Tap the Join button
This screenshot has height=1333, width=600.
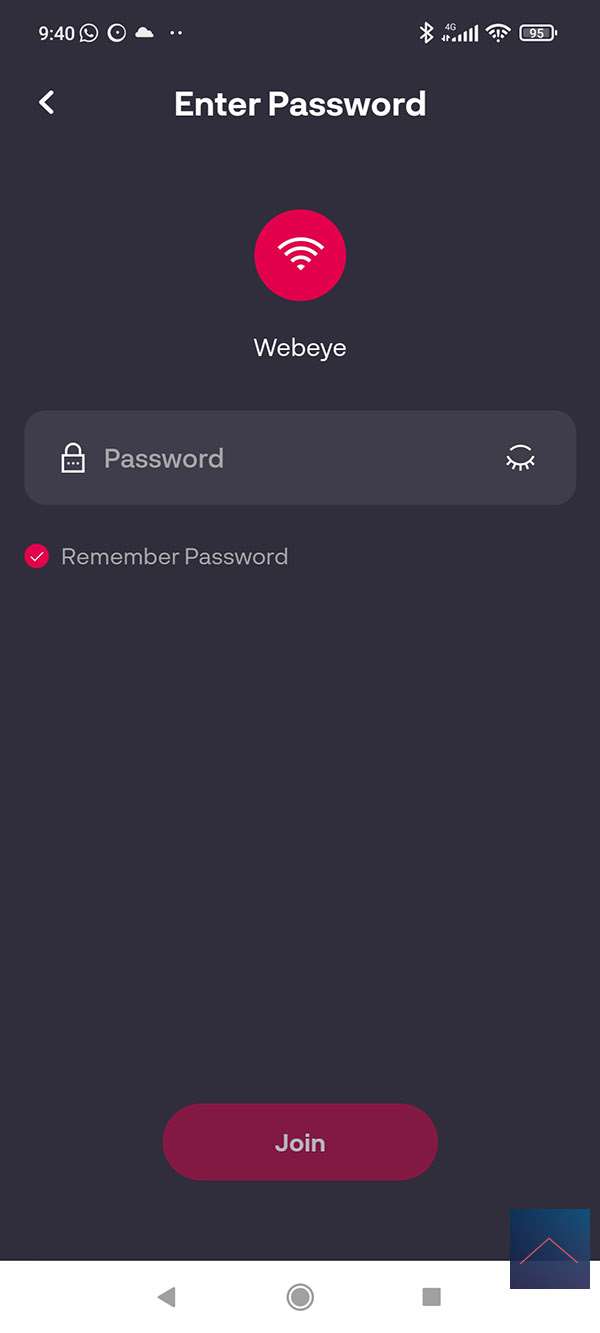point(300,1142)
